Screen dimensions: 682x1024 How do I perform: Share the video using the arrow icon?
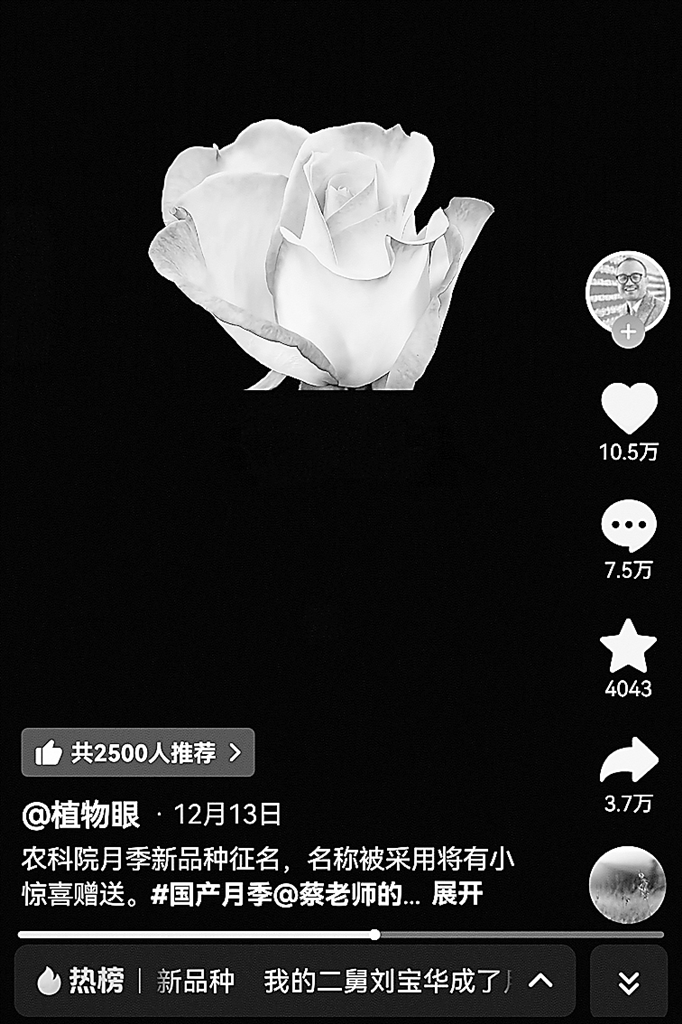pos(628,761)
